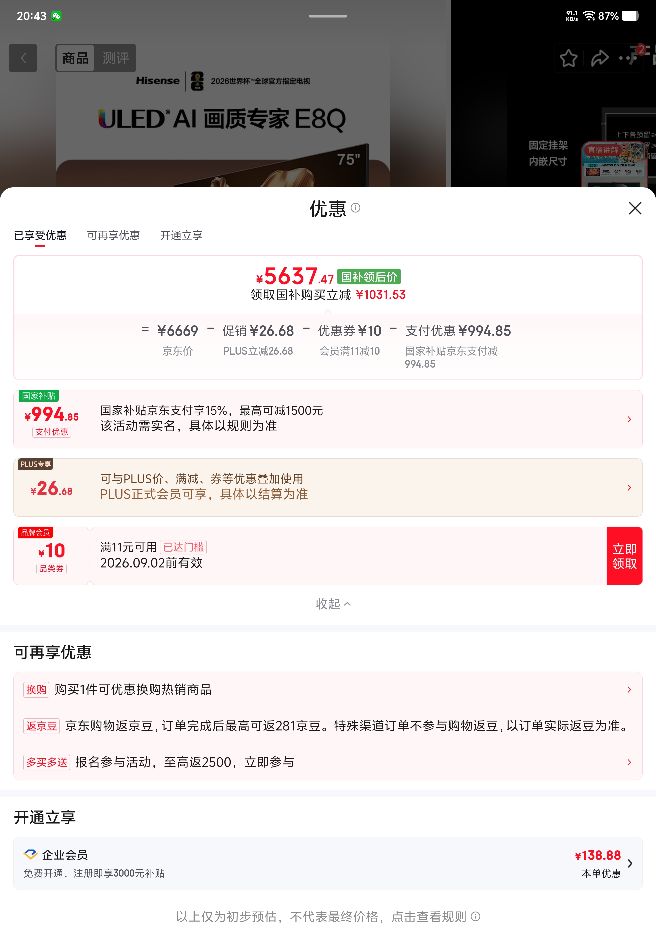The image size is (656, 933).
Task: Open the PLUS专享 ¥26.68 discount row
Action: (x=328, y=487)
